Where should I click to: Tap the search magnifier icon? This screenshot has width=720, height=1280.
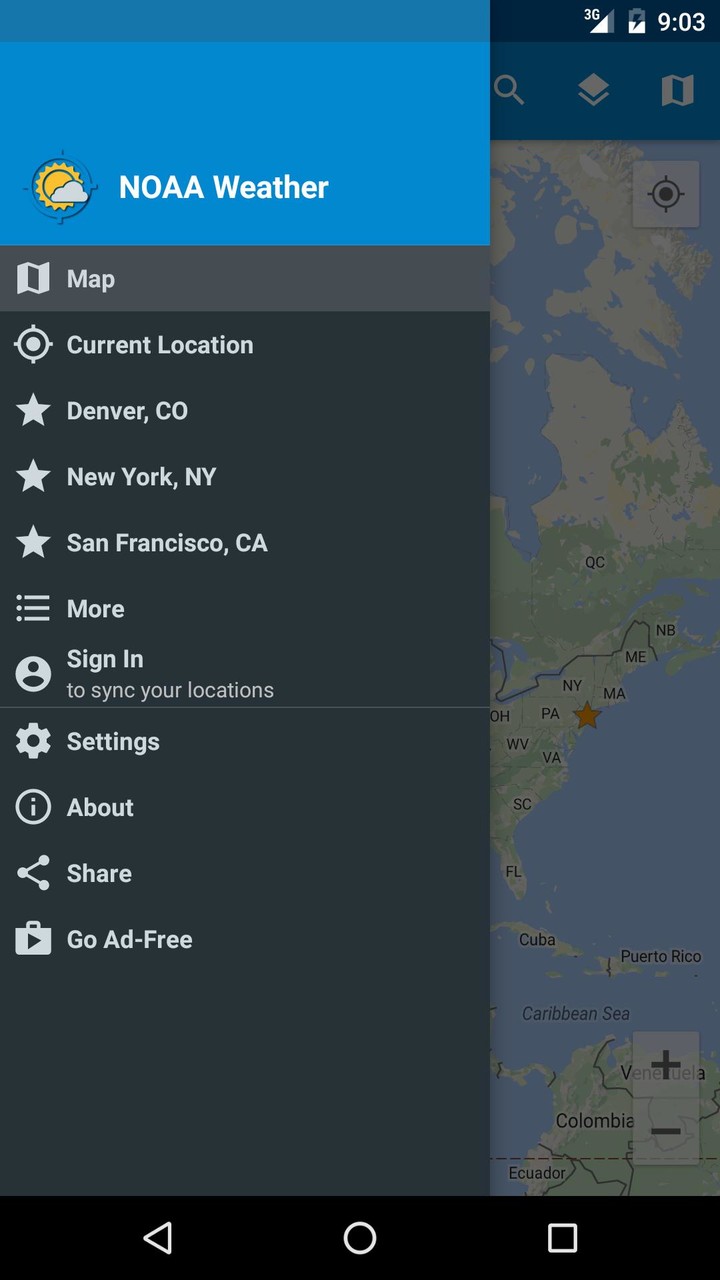coord(509,91)
